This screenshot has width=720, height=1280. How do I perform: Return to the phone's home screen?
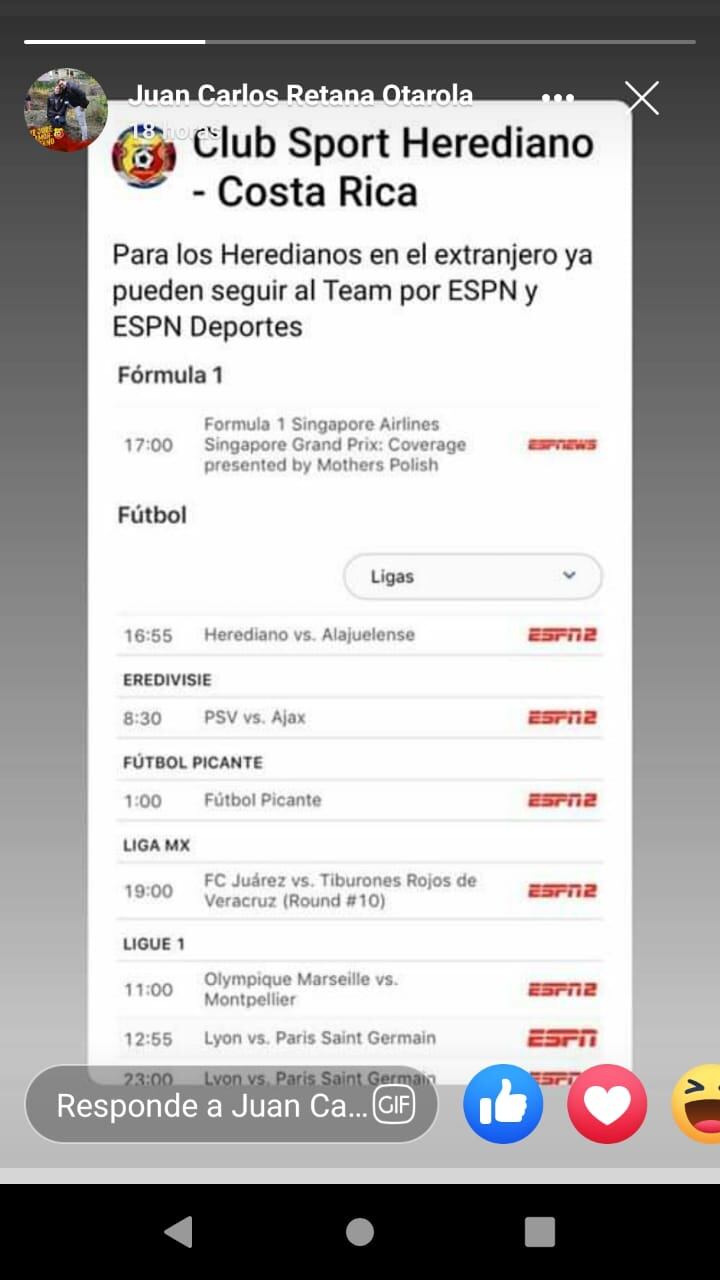coord(360,1232)
